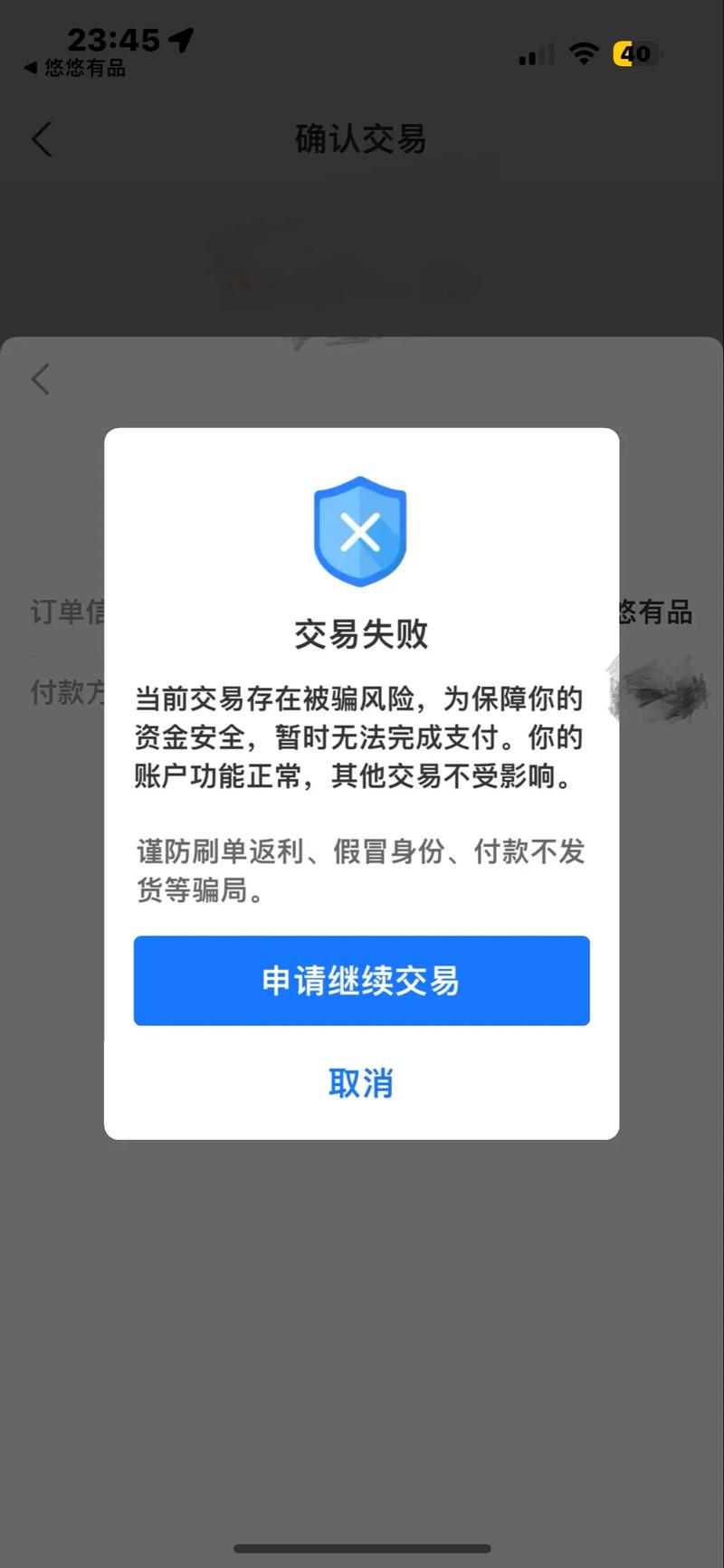Tap the X mark inside the shield
The image size is (724, 1568).
[360, 534]
